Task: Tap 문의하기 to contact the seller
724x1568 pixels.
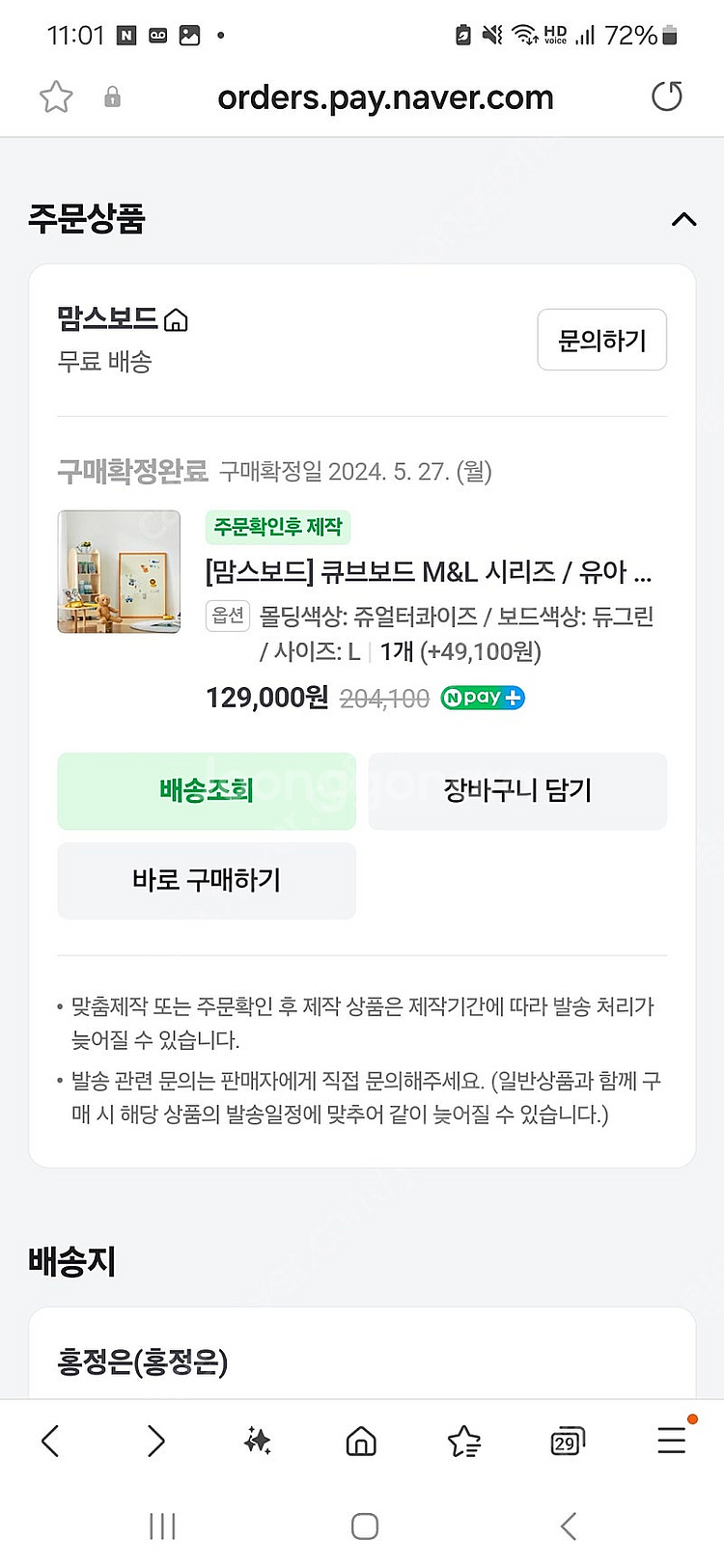Action: (x=601, y=340)
